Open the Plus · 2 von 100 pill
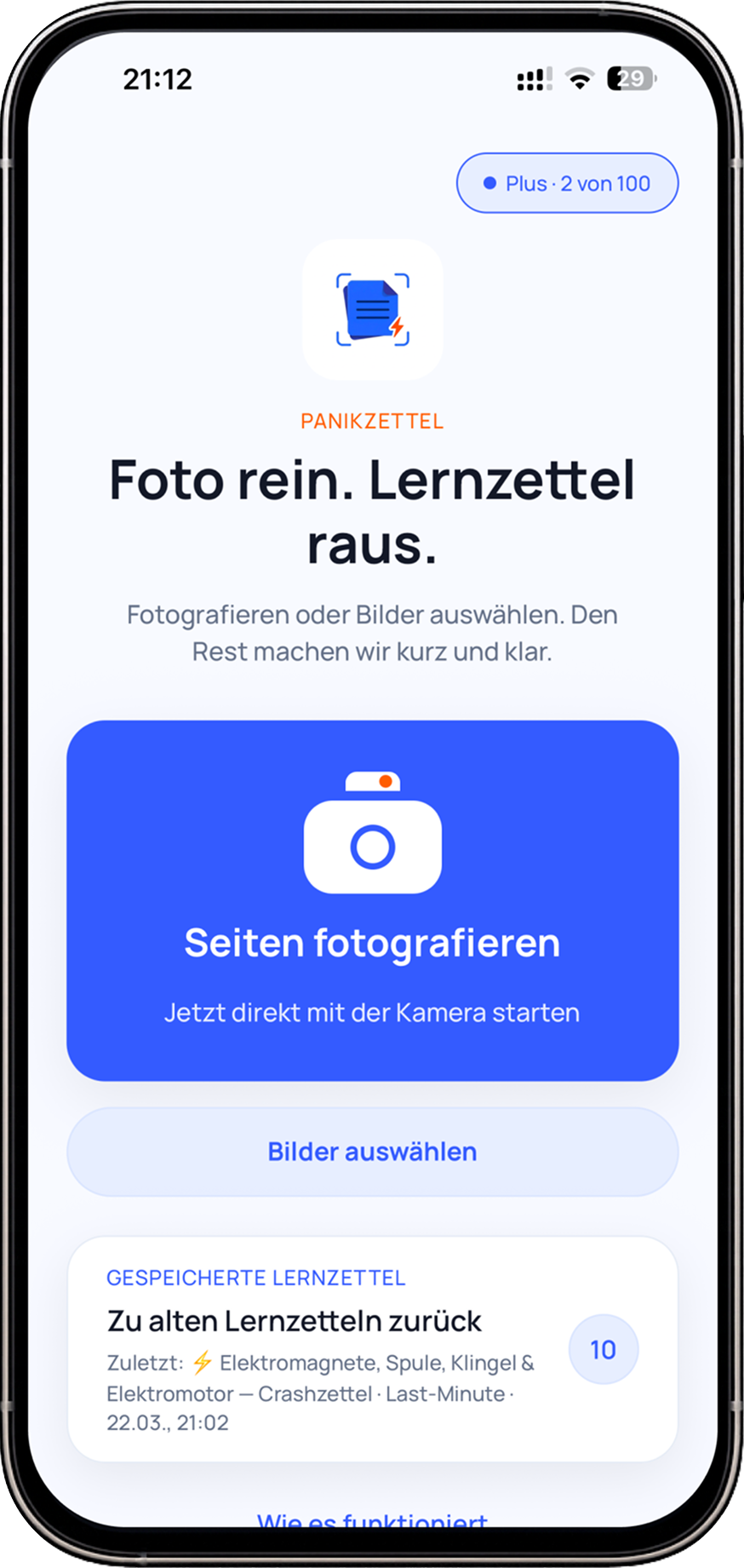744x1568 pixels. coord(567,182)
